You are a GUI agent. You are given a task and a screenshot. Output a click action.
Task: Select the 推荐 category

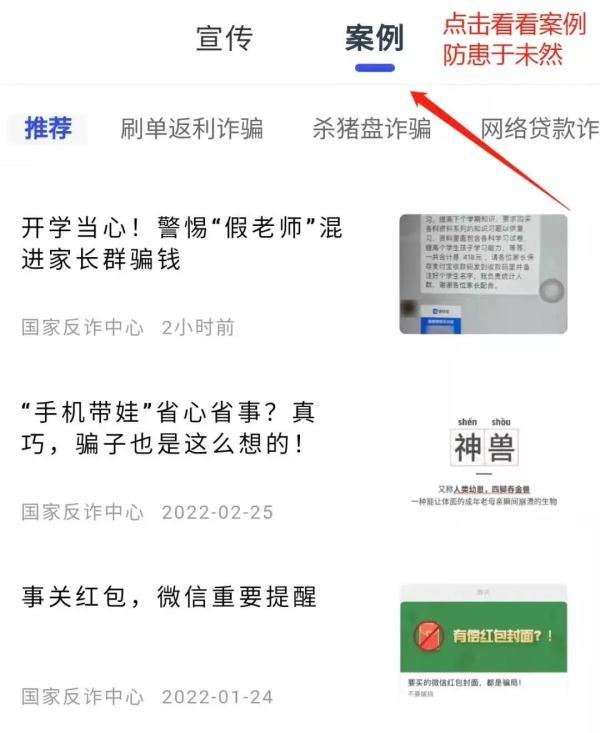[48, 129]
